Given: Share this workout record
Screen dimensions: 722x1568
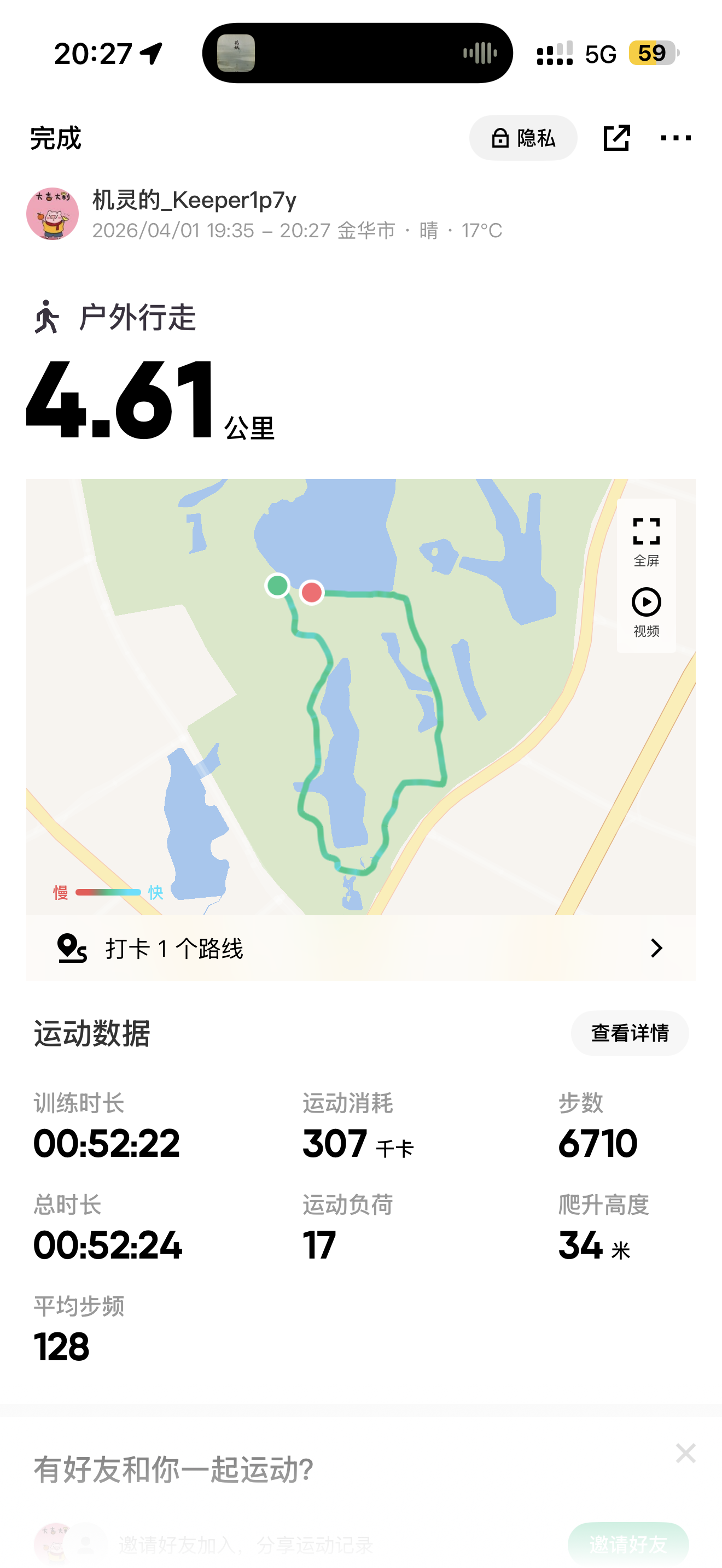Looking at the screenshot, I should pyautogui.click(x=616, y=138).
